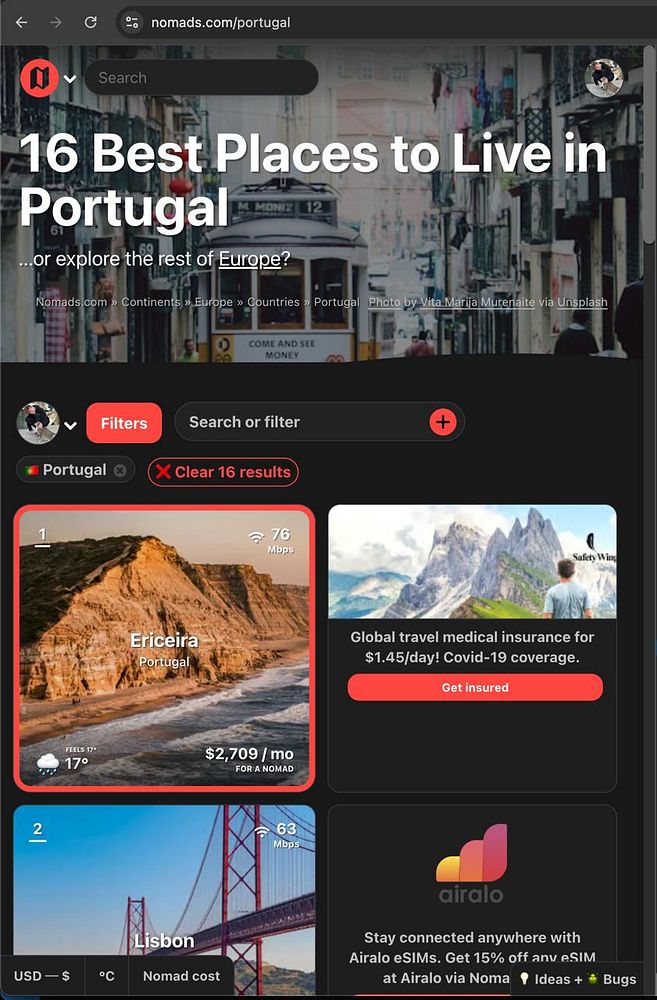
Task: Clear 16 results
Action: [223, 472]
